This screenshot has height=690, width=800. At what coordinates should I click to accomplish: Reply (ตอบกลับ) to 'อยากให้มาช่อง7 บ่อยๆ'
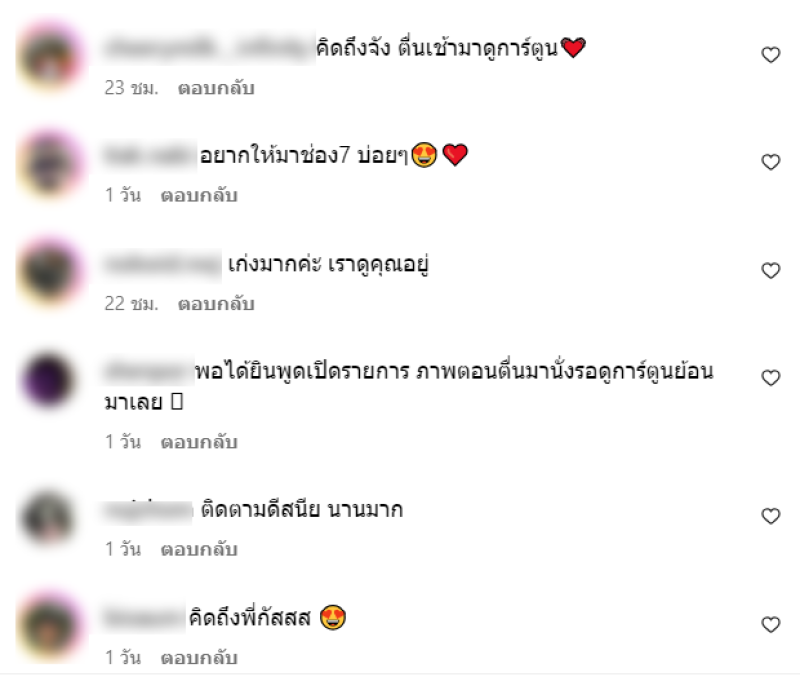(x=199, y=196)
